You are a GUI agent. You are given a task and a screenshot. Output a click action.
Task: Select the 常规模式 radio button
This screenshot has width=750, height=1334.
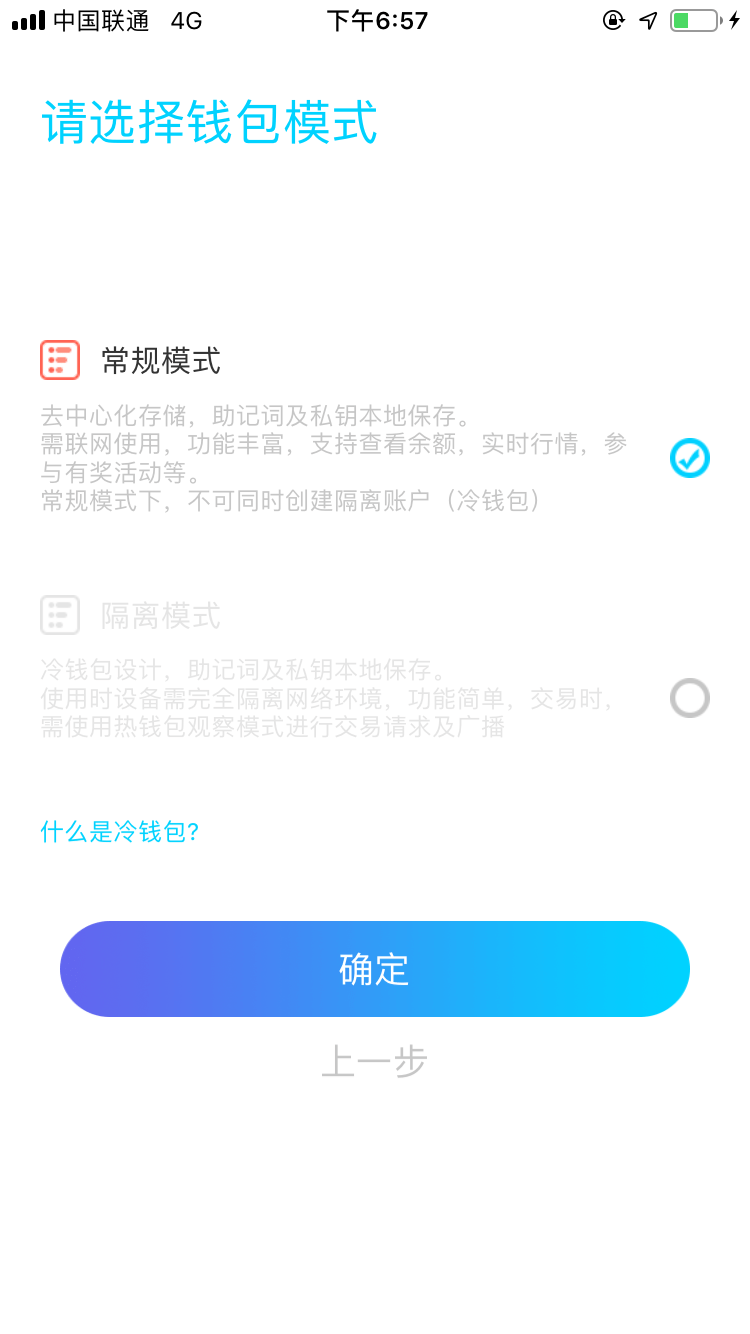(x=690, y=458)
